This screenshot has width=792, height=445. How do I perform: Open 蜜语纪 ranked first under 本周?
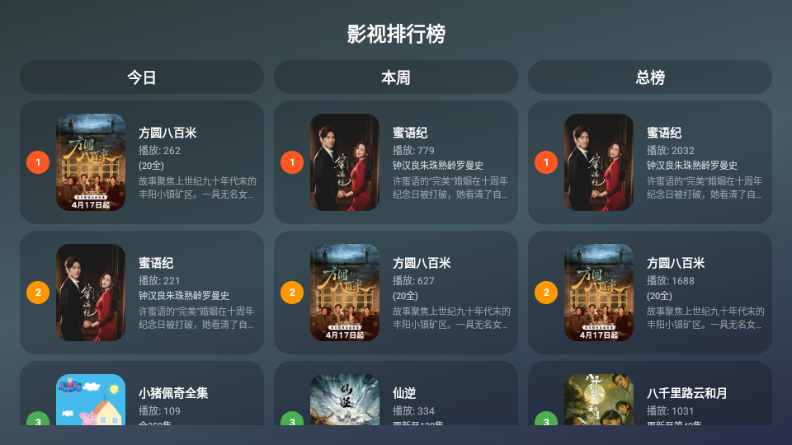pyautogui.click(x=396, y=162)
